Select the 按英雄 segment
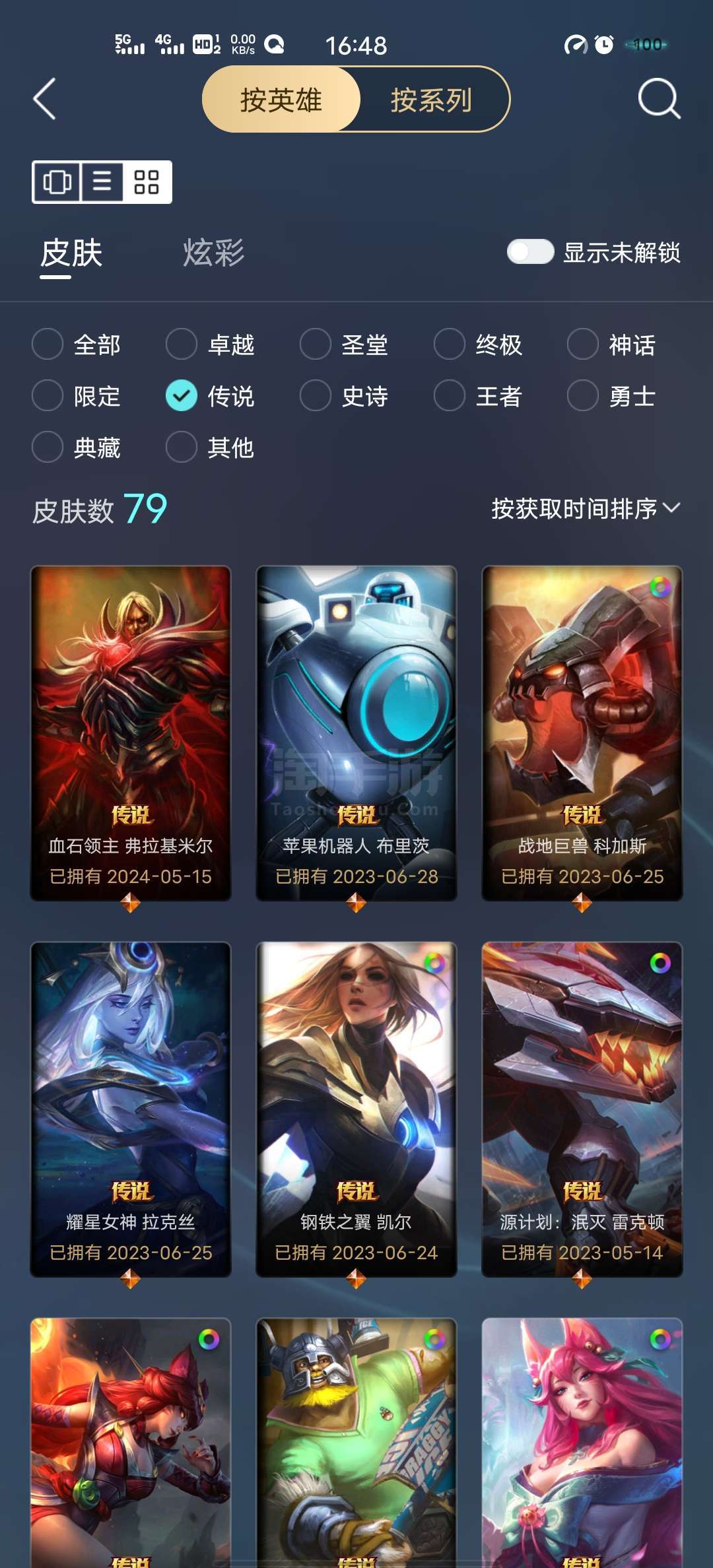The height and width of the screenshot is (1568, 713). [x=281, y=100]
